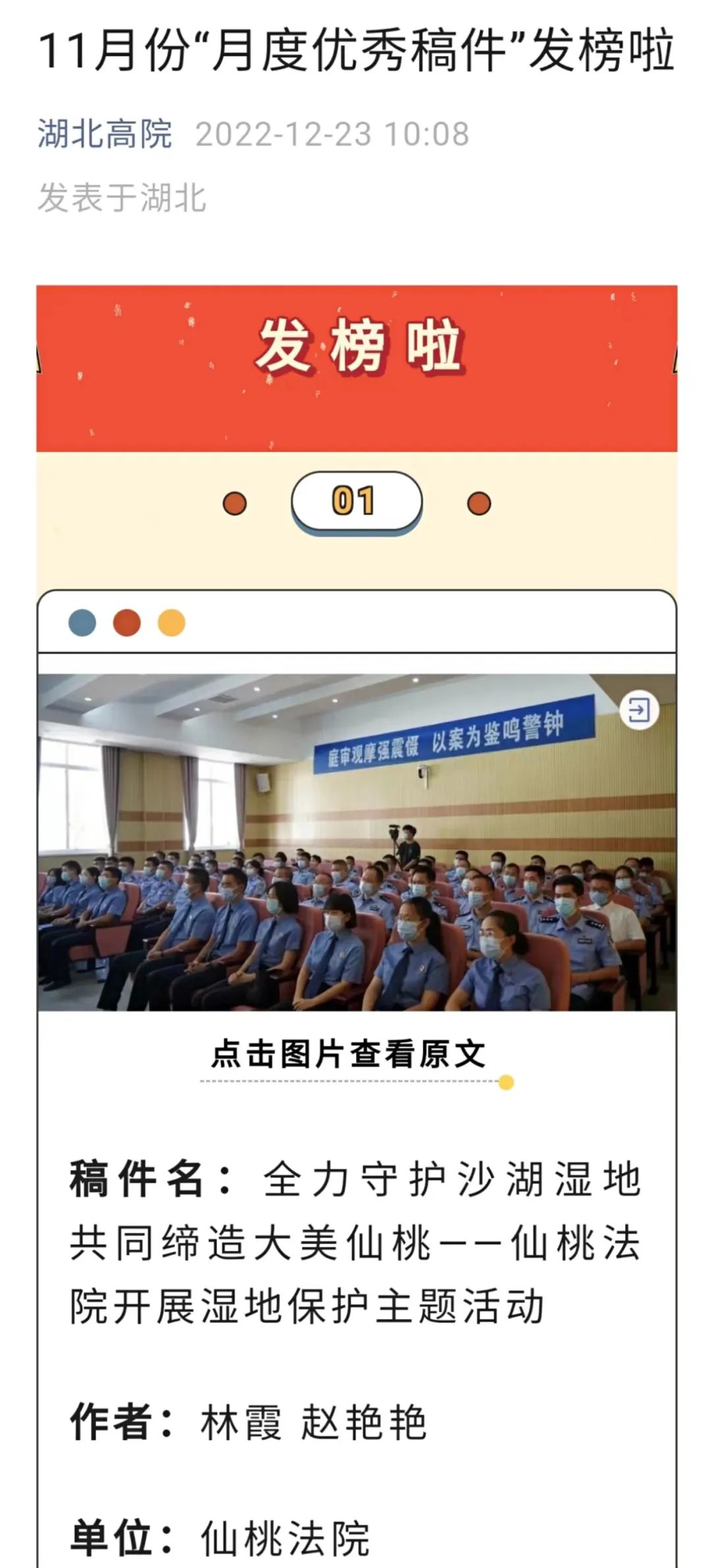Tap the link icon on the photo corner
The image size is (711, 1568).
pos(639,711)
